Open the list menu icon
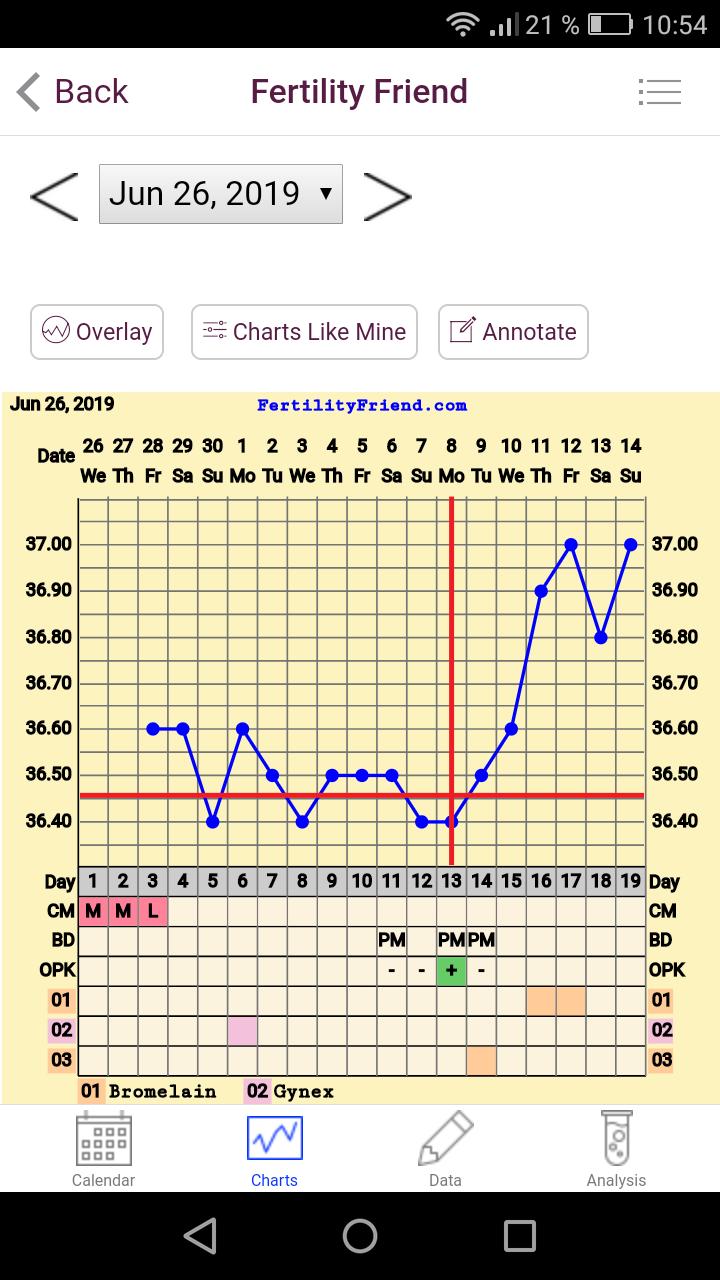Screen dimensions: 720x1280 (659, 92)
